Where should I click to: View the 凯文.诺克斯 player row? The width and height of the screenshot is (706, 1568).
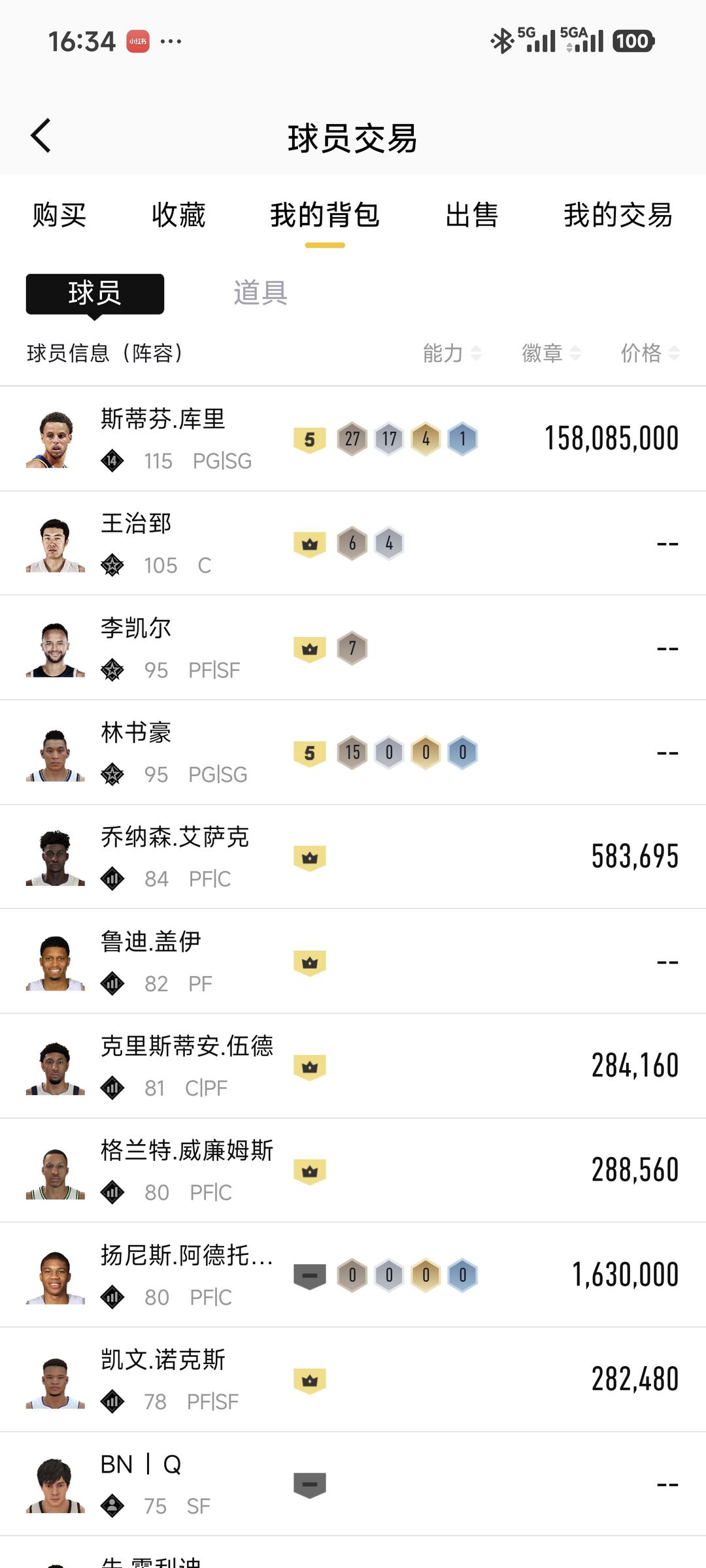pyautogui.click(x=353, y=1379)
